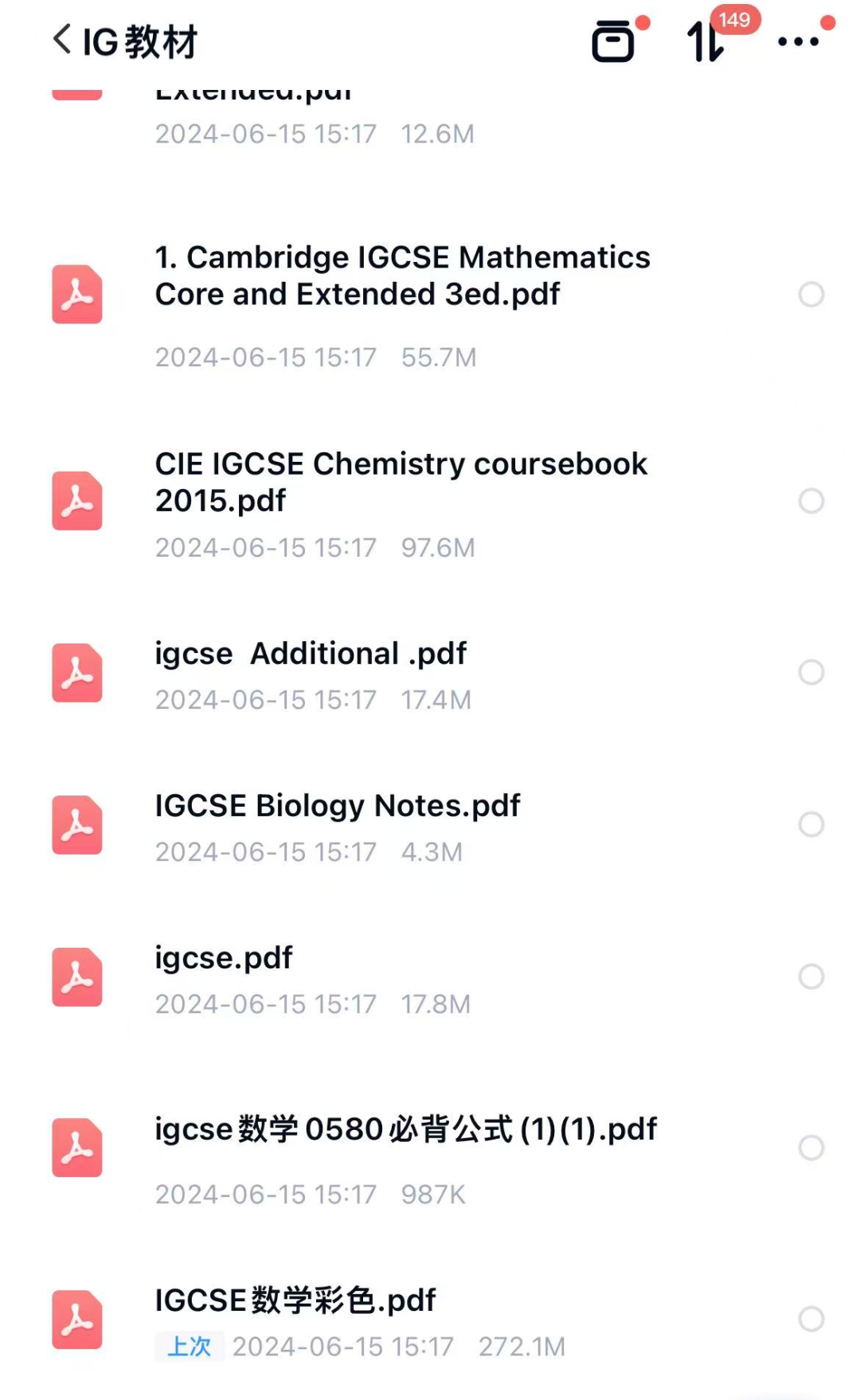Open the transfer list with 149 badge
The height and width of the screenshot is (1400, 860).
pyautogui.click(x=706, y=41)
